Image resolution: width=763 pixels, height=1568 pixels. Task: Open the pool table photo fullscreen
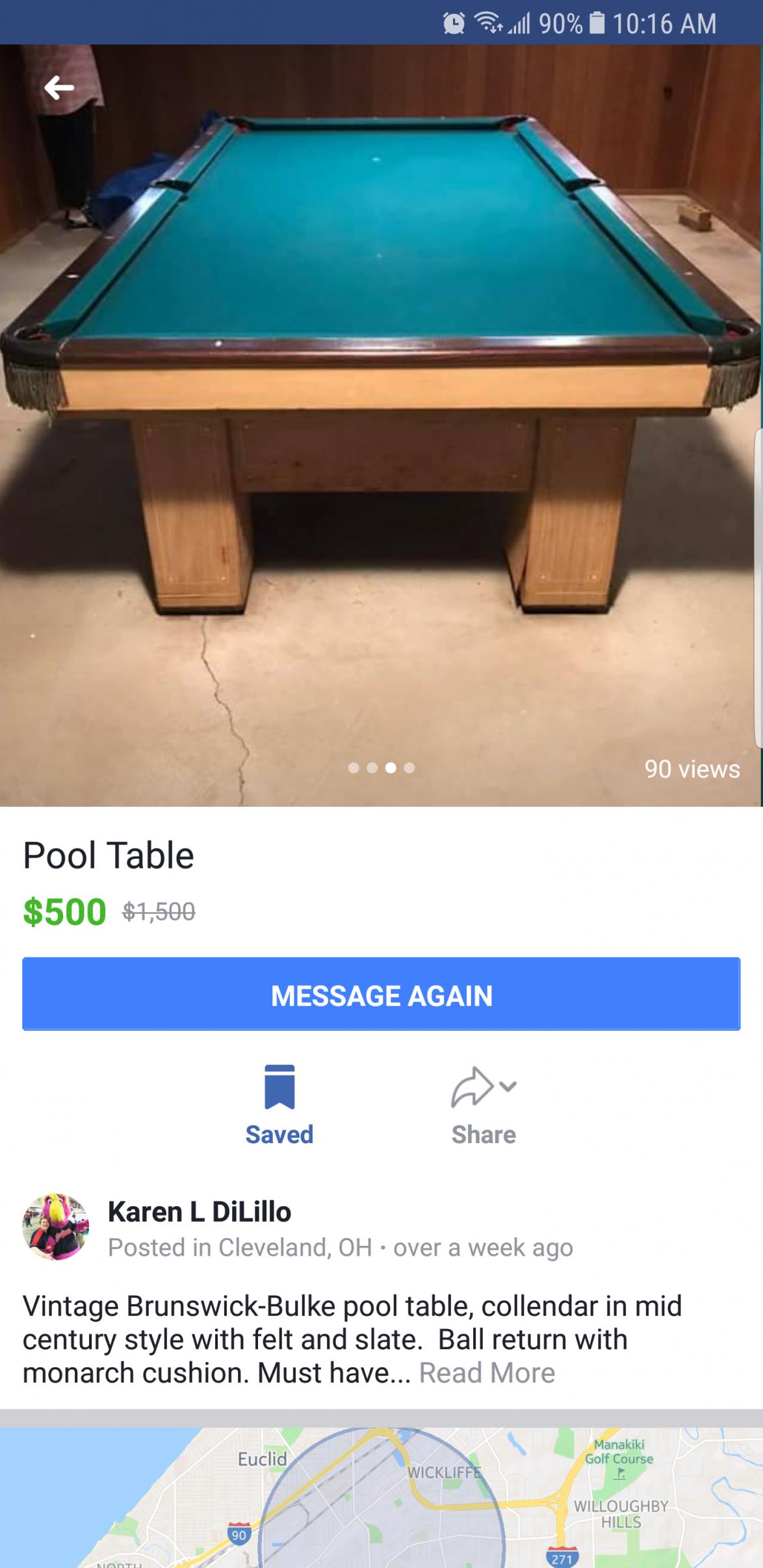coord(381,422)
